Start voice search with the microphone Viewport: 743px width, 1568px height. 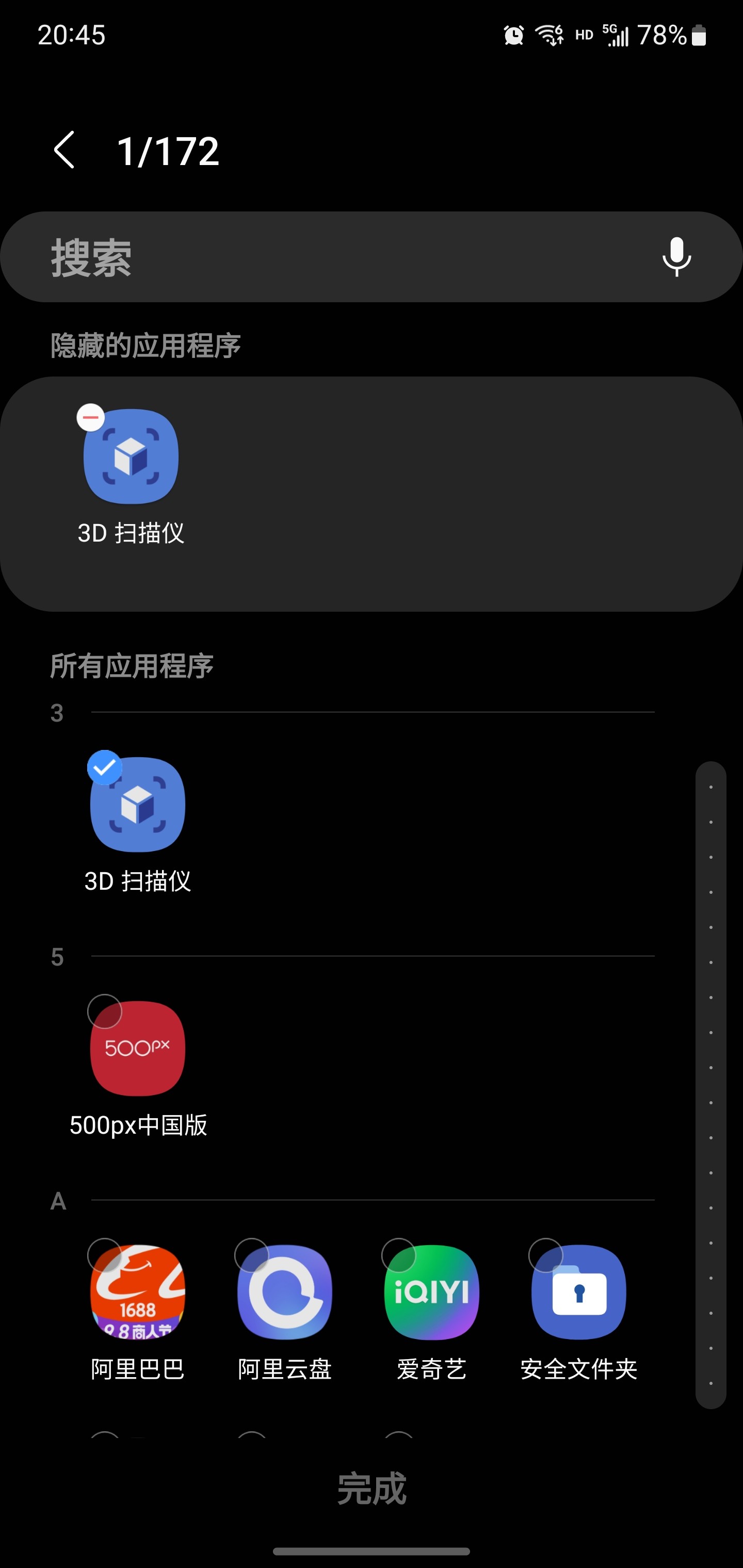click(676, 257)
